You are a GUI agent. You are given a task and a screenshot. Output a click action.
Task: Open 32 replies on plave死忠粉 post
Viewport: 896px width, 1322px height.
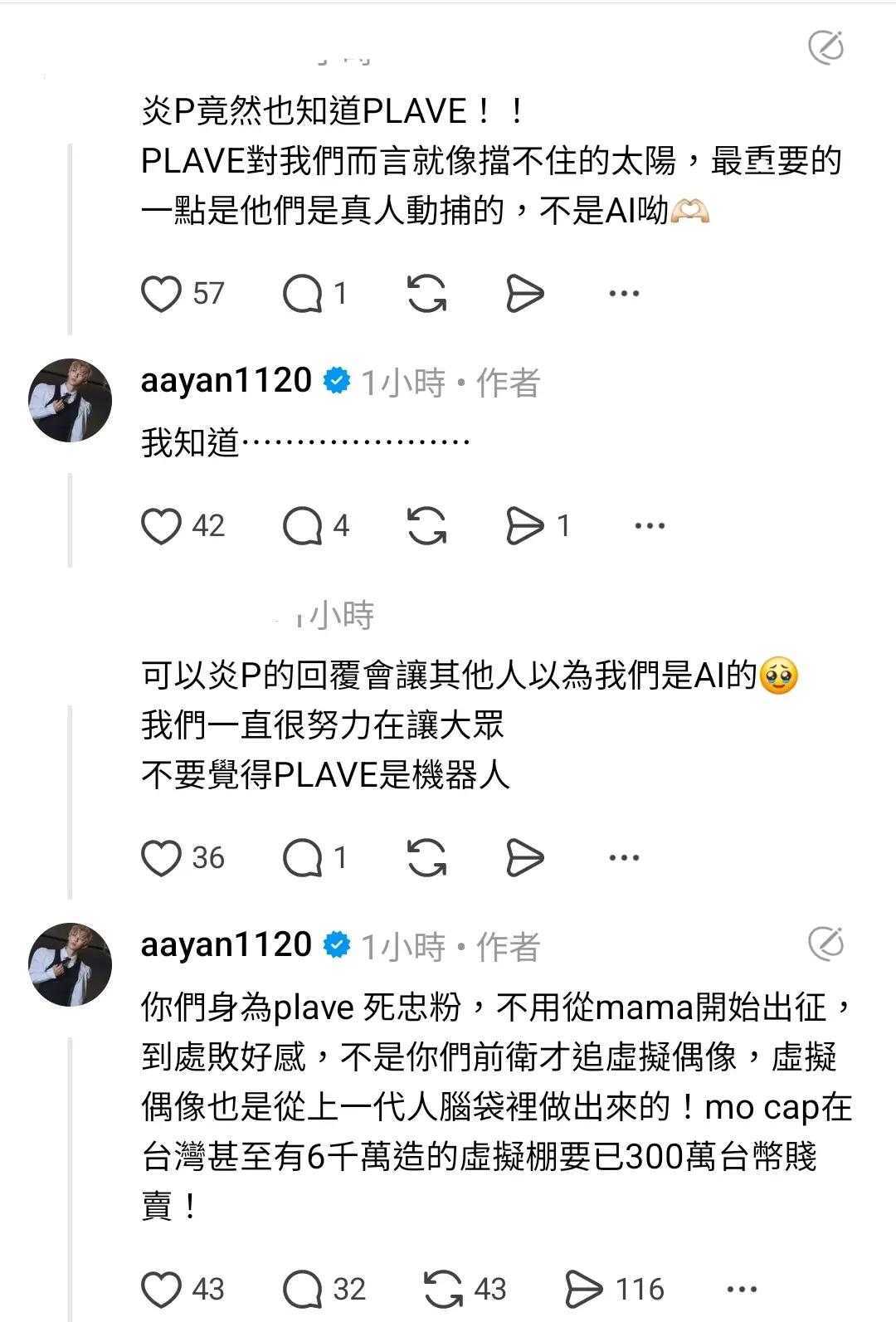303,1290
